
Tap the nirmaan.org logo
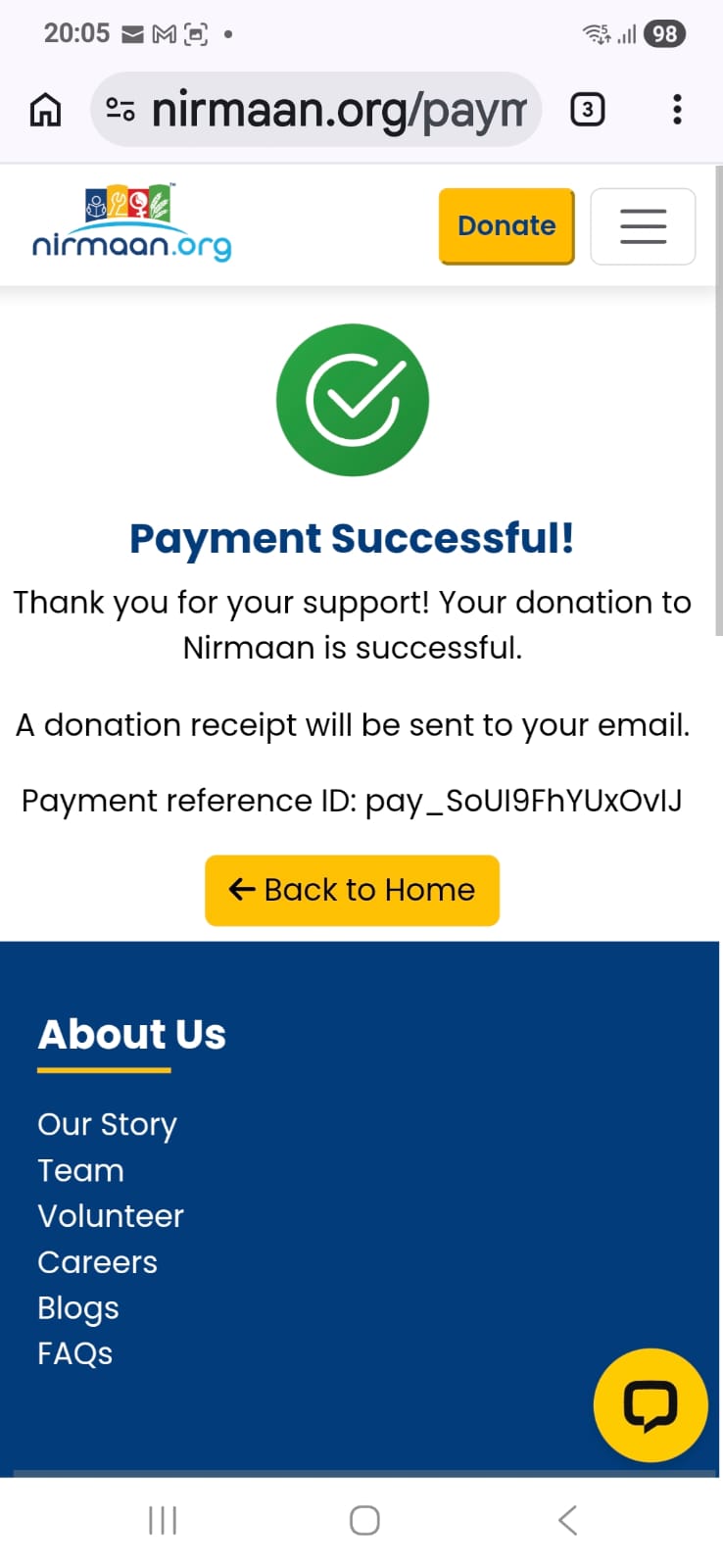click(x=132, y=223)
